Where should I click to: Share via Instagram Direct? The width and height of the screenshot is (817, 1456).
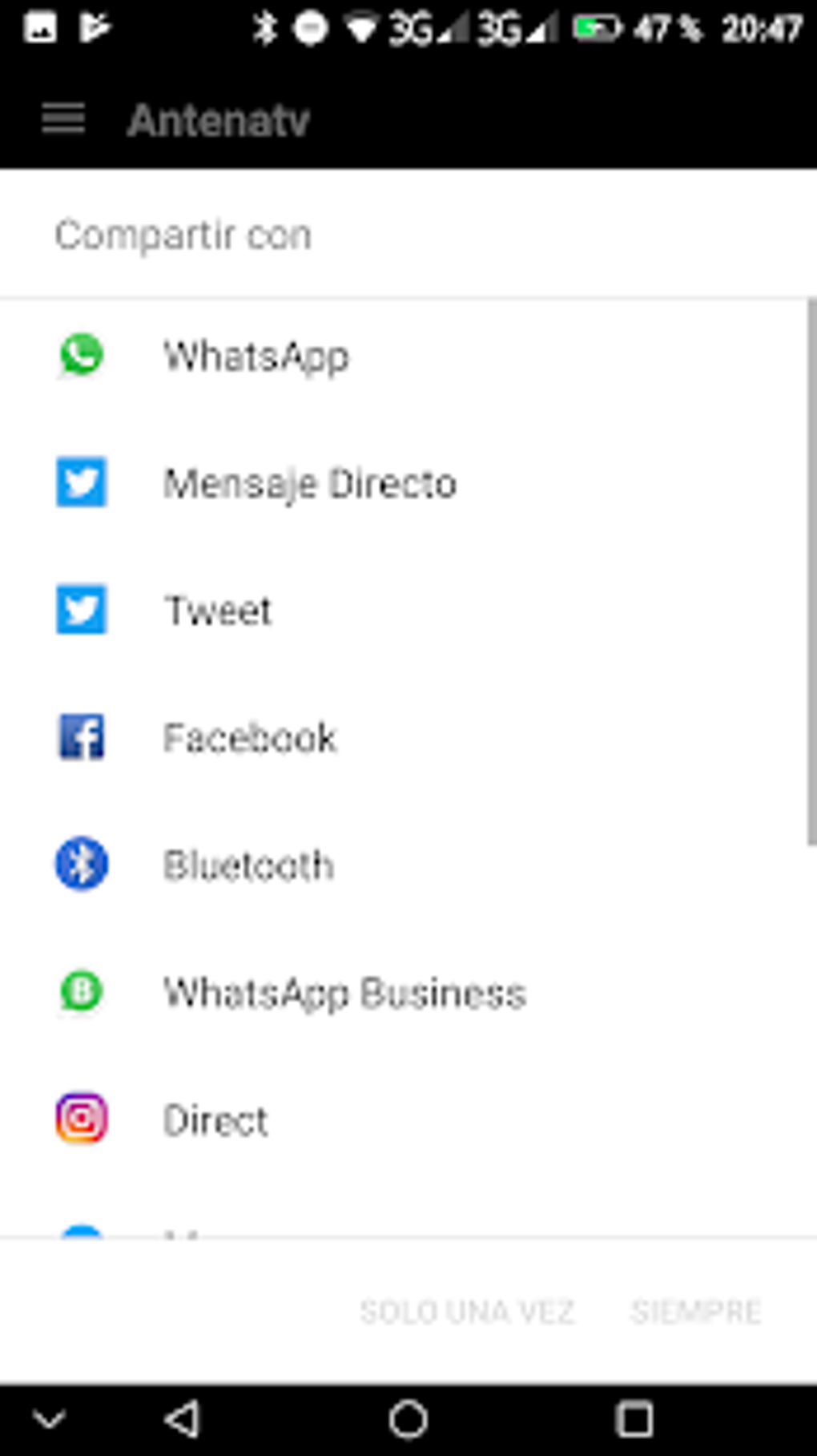(215, 1120)
